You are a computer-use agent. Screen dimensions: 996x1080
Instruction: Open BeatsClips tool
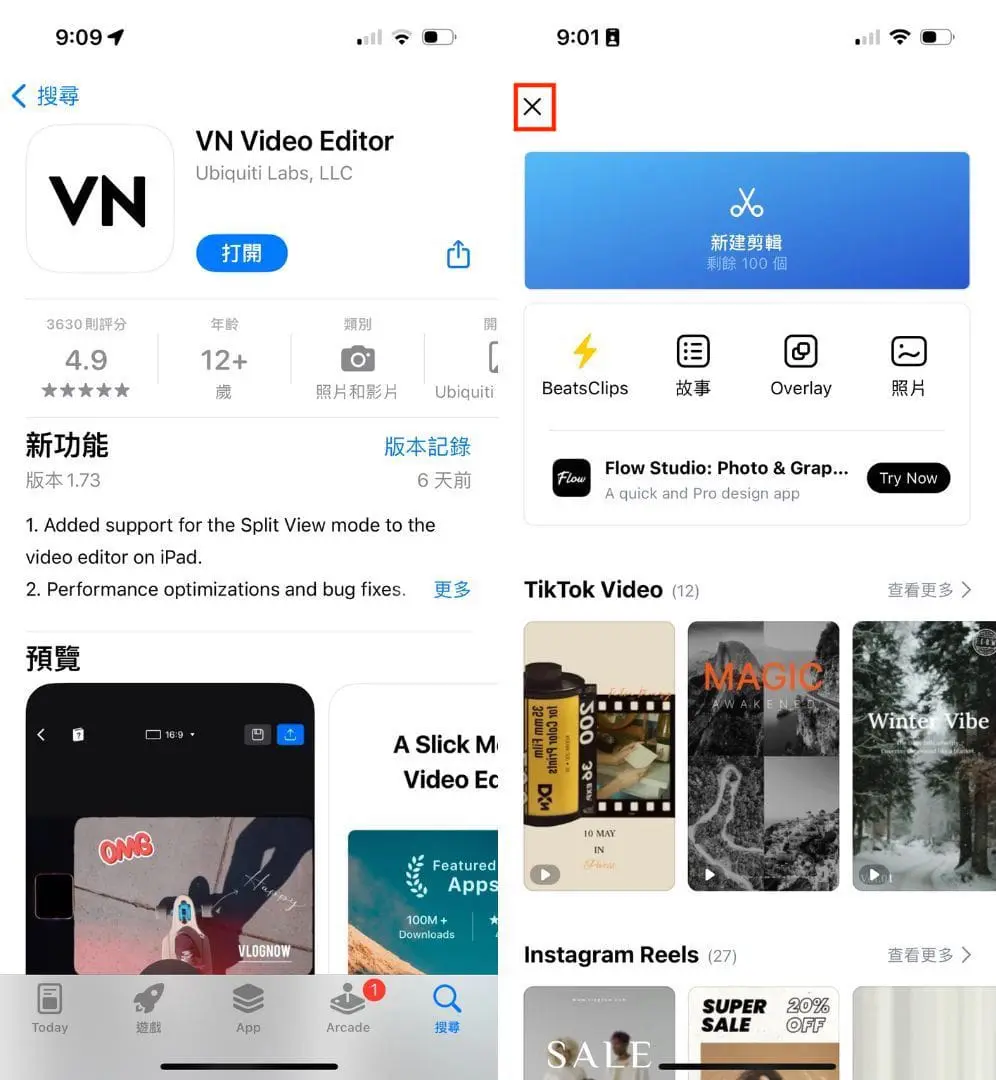pos(585,365)
